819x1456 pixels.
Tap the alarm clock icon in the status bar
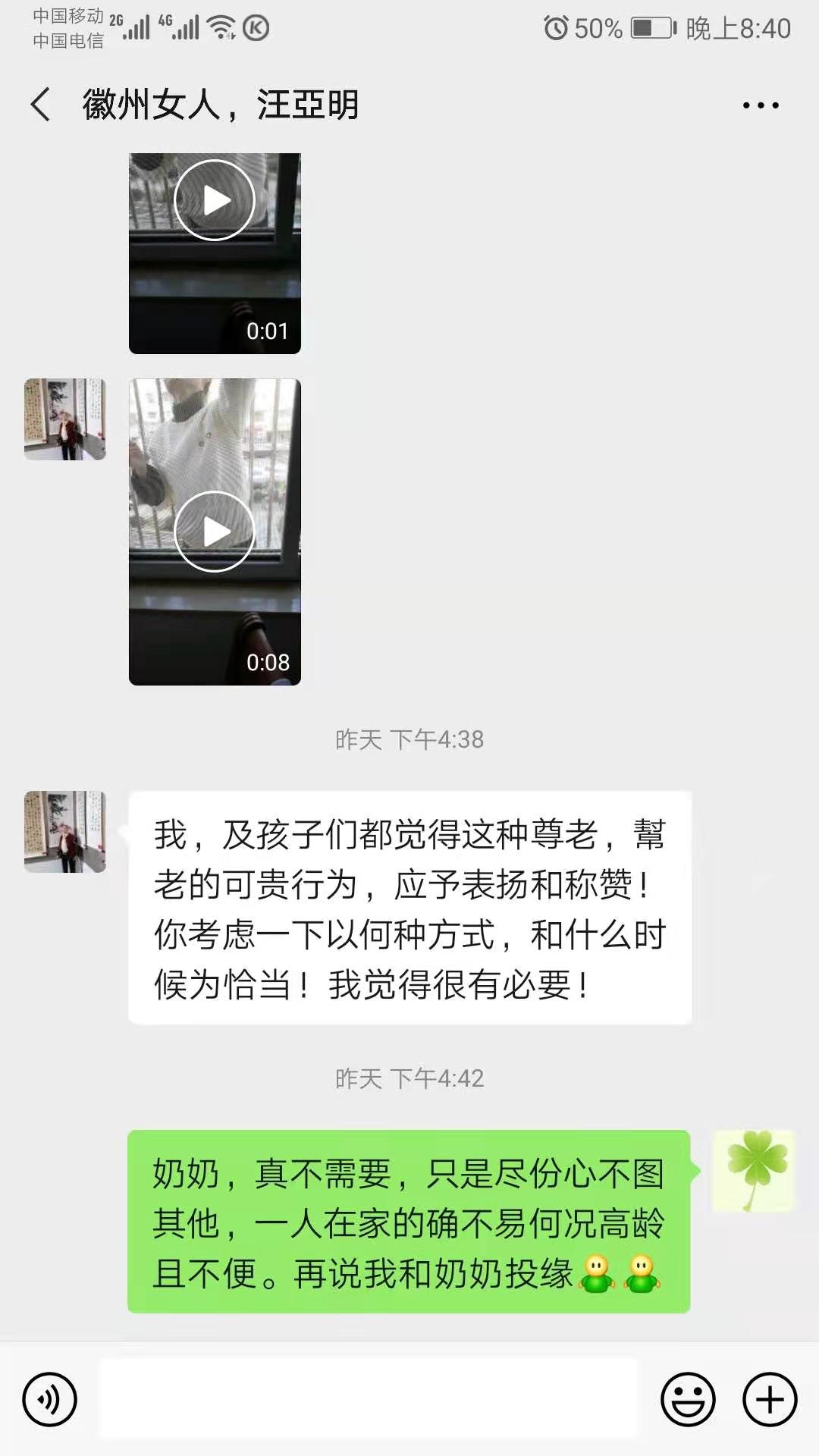[x=556, y=27]
